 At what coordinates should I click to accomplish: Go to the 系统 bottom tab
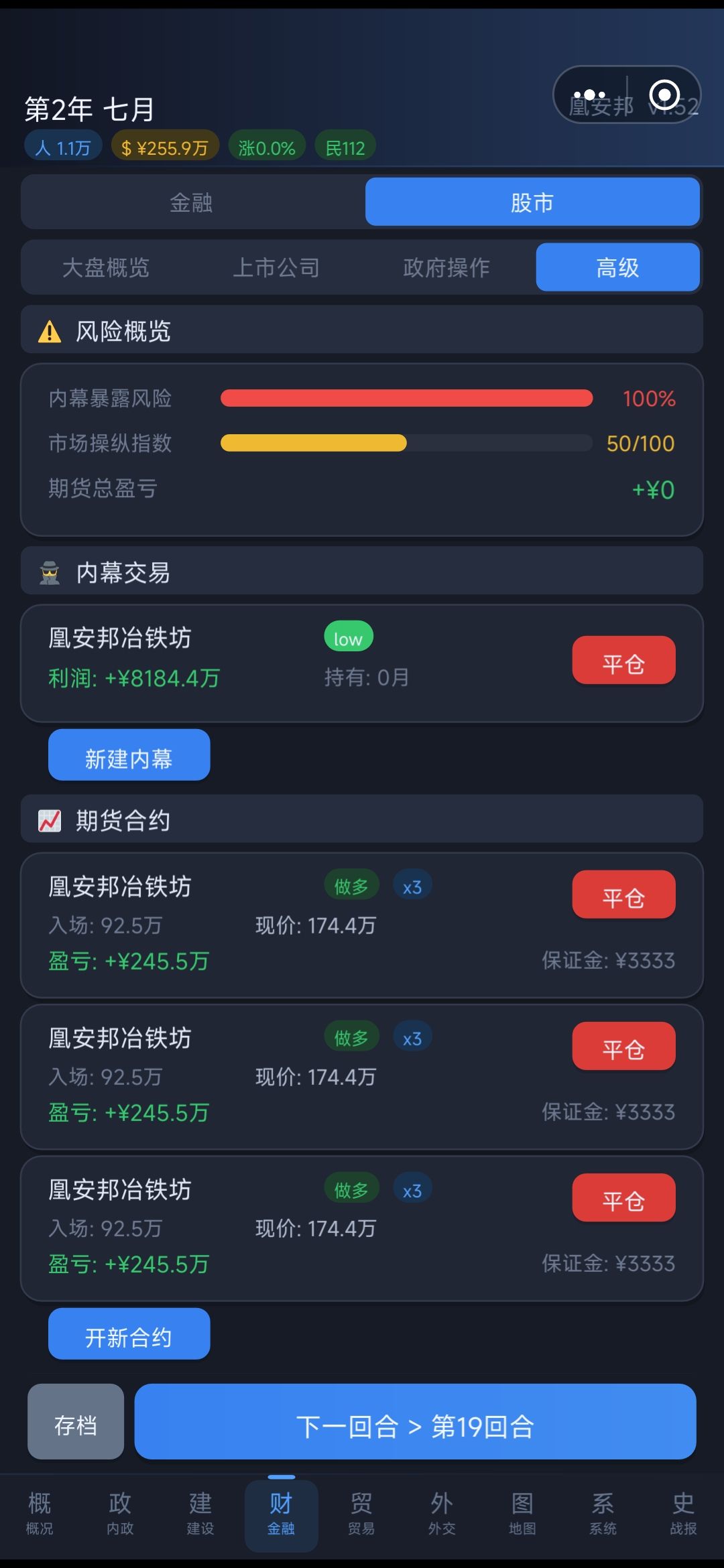click(603, 1514)
